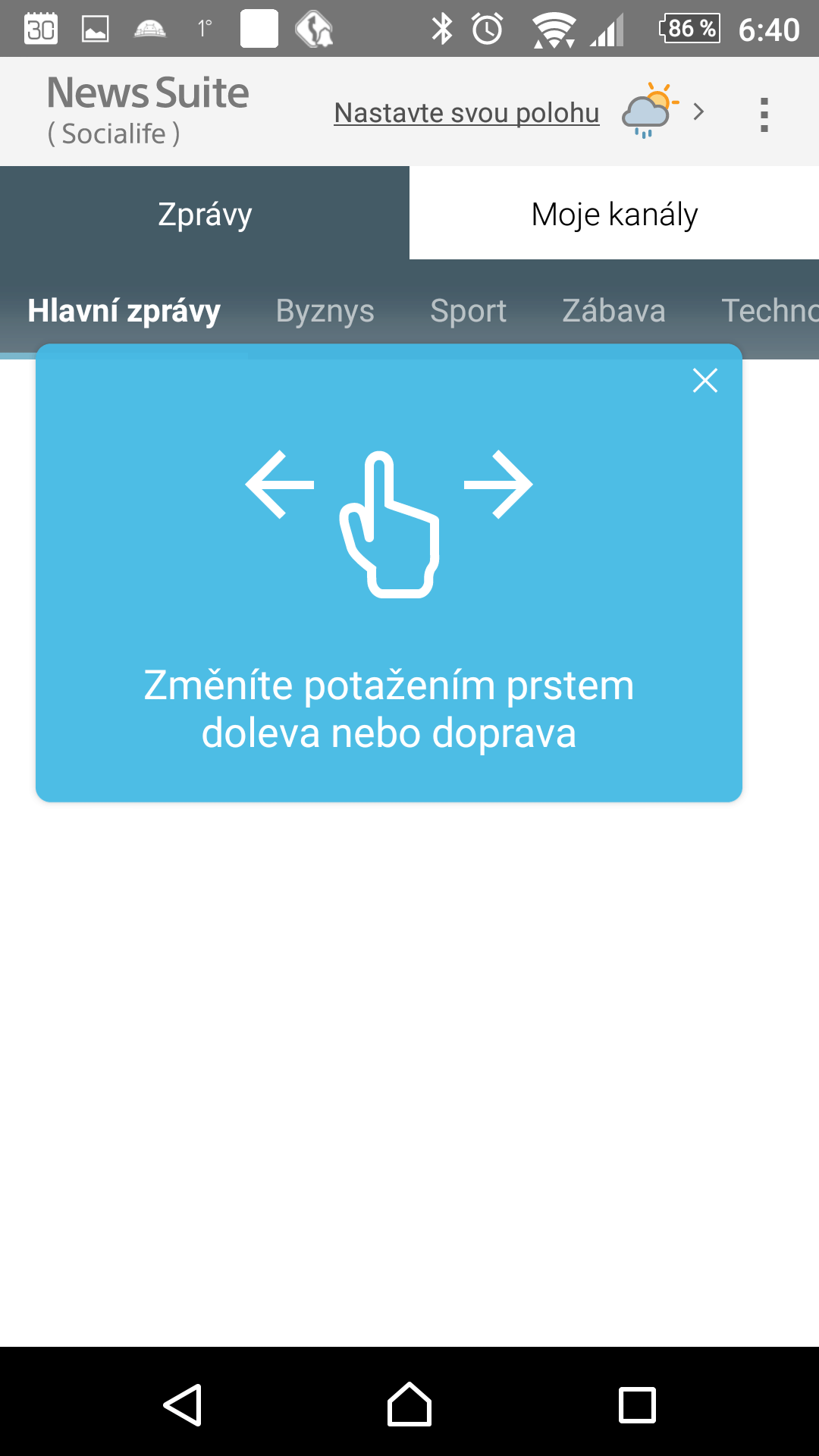The height and width of the screenshot is (1456, 819).
Task: Open the weather forecast icon
Action: [x=648, y=111]
